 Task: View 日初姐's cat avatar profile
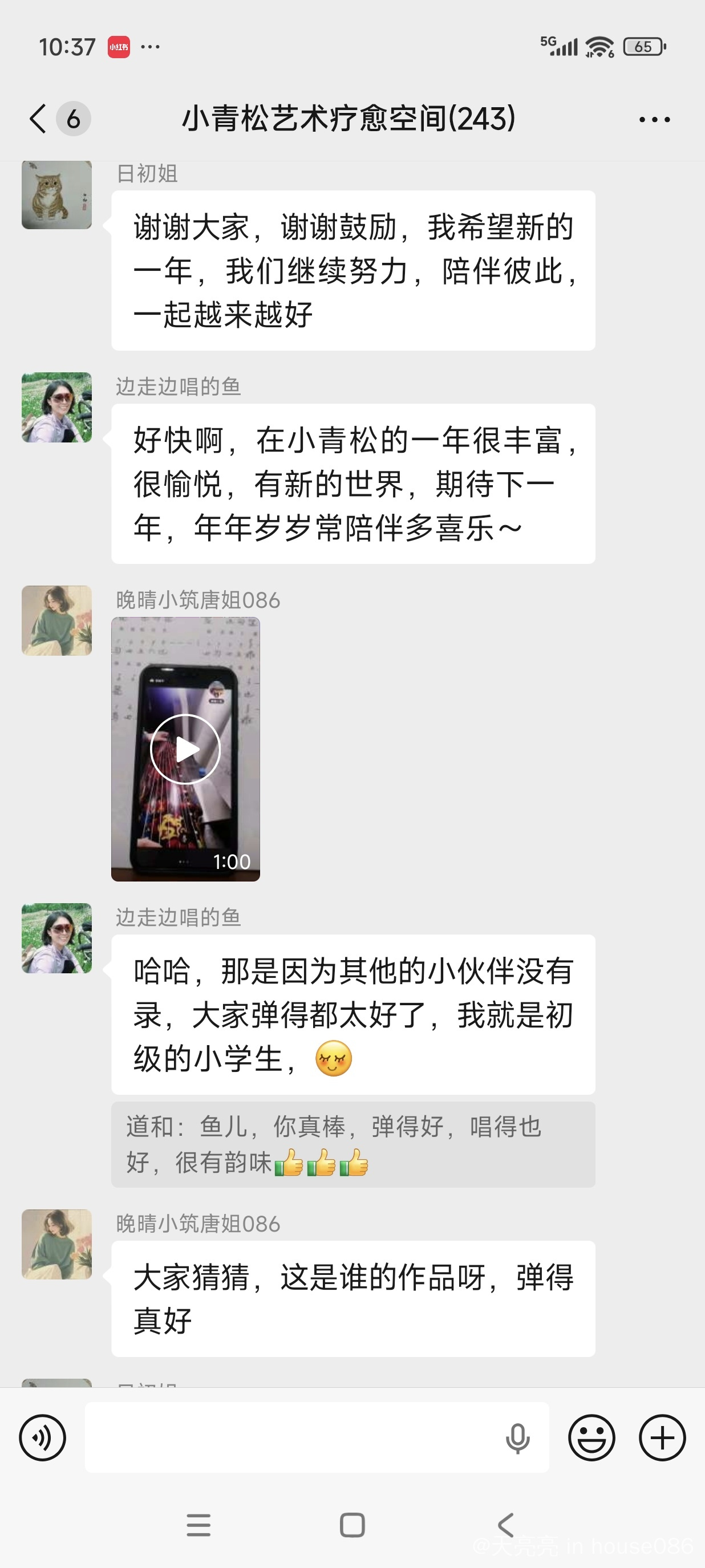56,195
